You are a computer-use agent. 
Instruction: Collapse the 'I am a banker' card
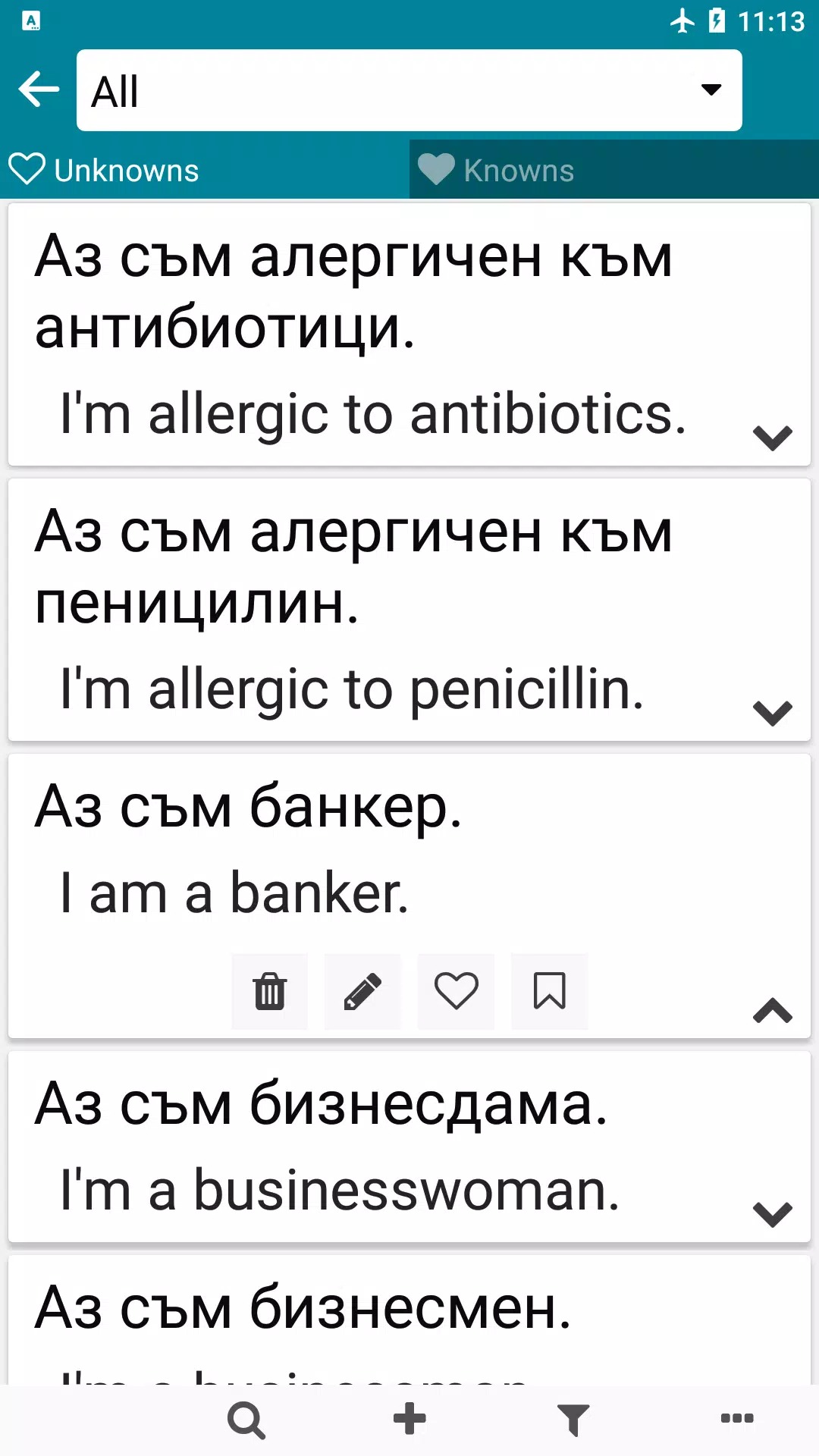click(772, 1010)
